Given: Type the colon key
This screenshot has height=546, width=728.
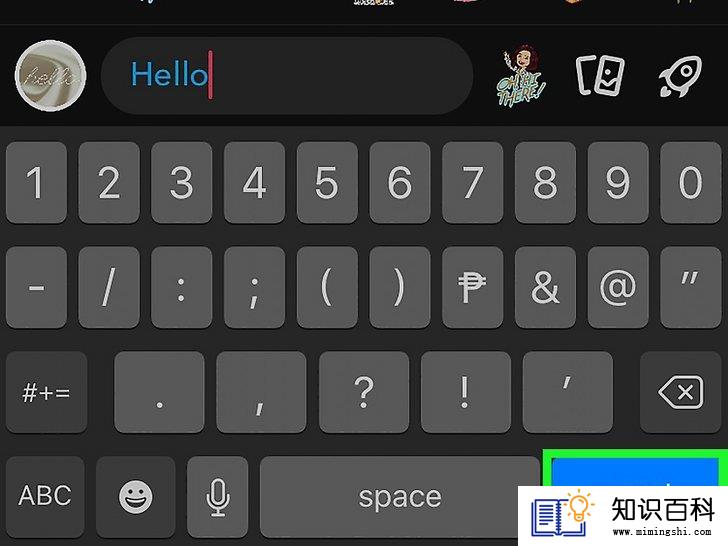Looking at the screenshot, I should point(181,288).
